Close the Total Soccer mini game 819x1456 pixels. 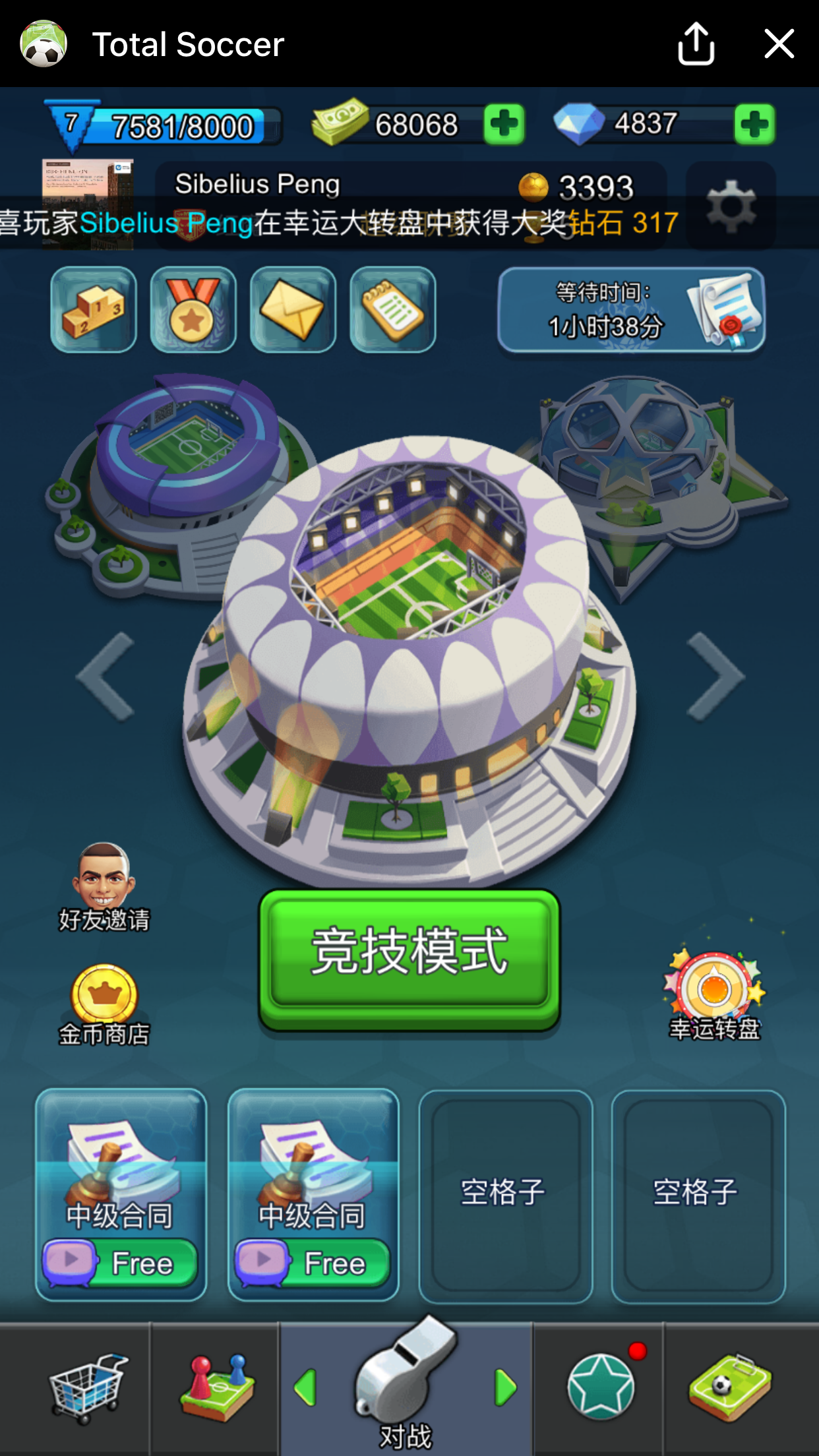(x=779, y=44)
